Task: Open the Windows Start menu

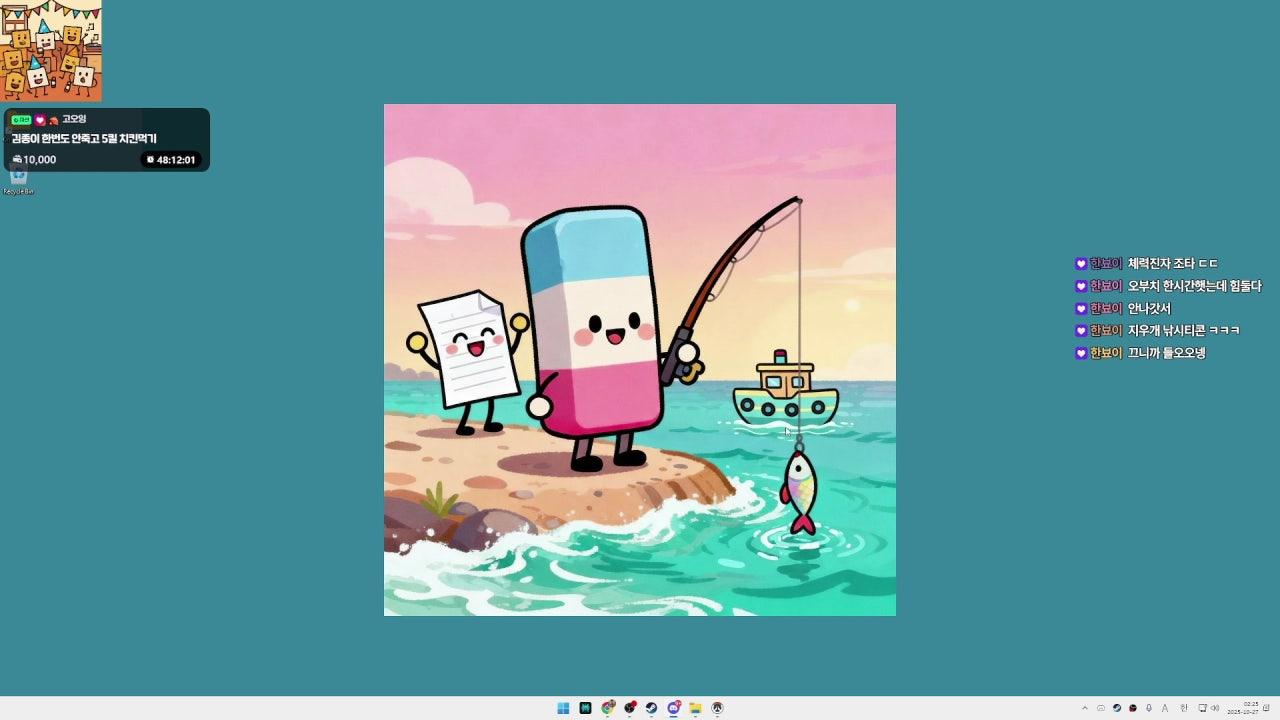Action: pos(563,708)
